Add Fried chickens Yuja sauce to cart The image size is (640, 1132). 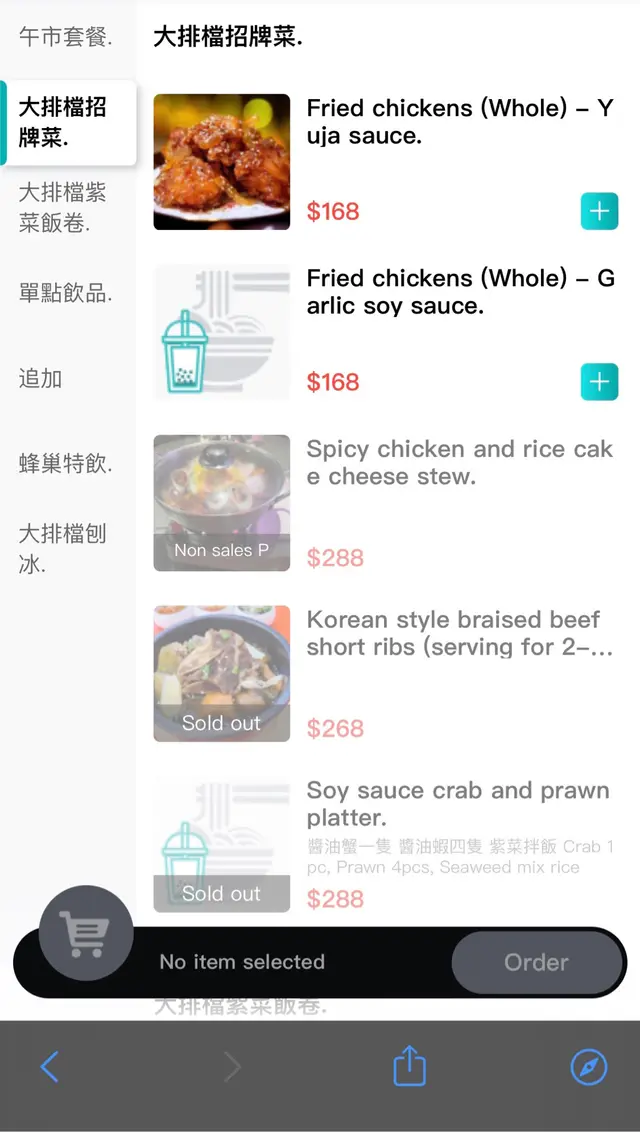click(x=599, y=212)
